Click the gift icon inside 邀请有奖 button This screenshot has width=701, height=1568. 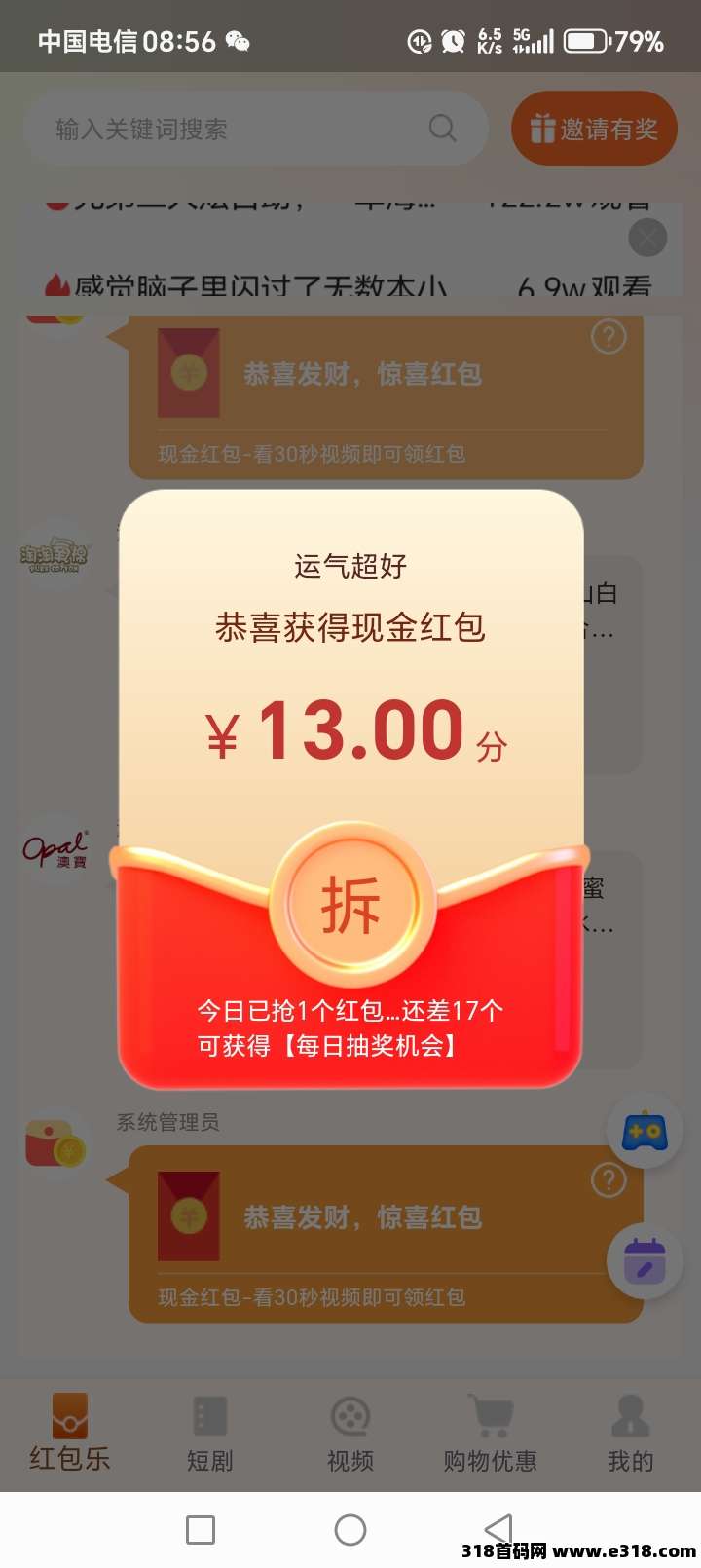coord(541,128)
